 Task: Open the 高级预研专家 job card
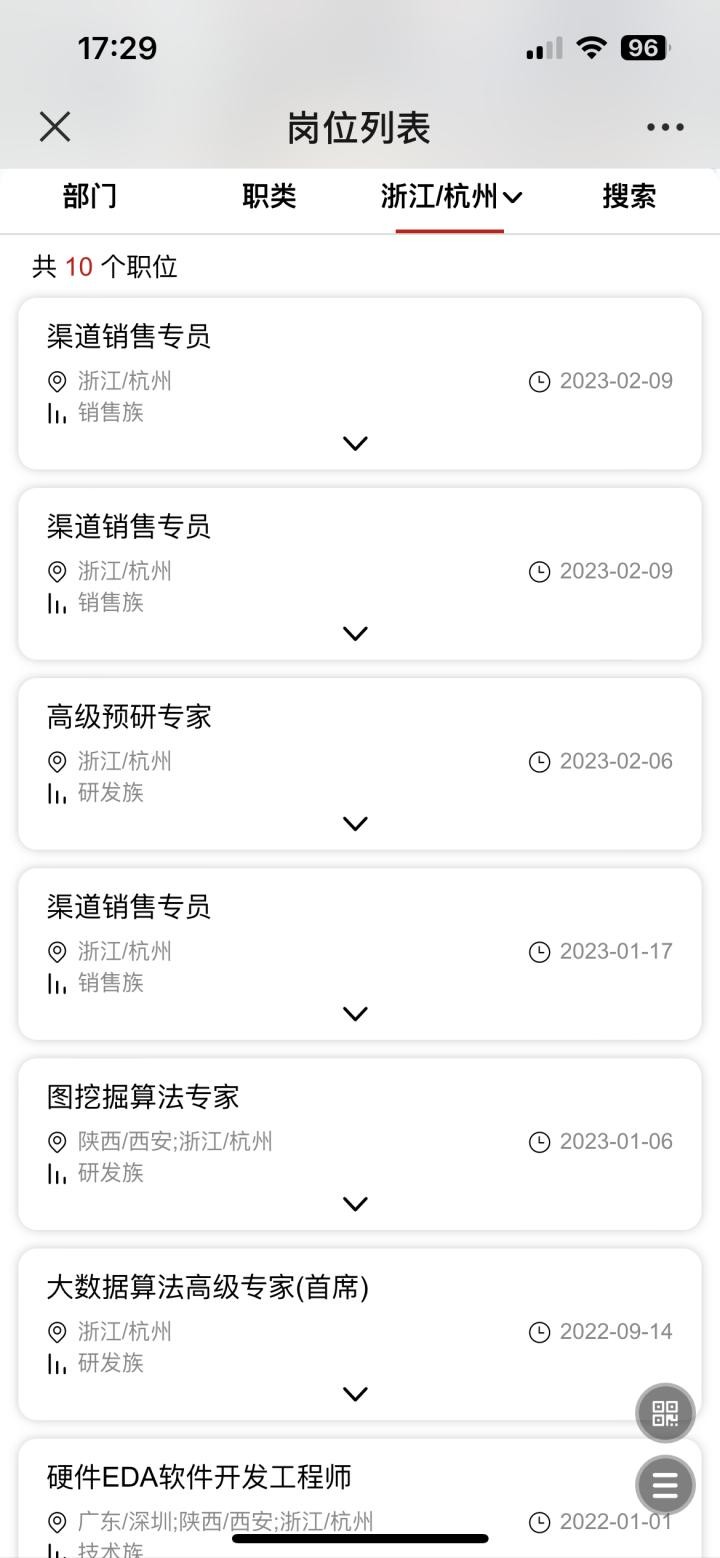(130, 717)
